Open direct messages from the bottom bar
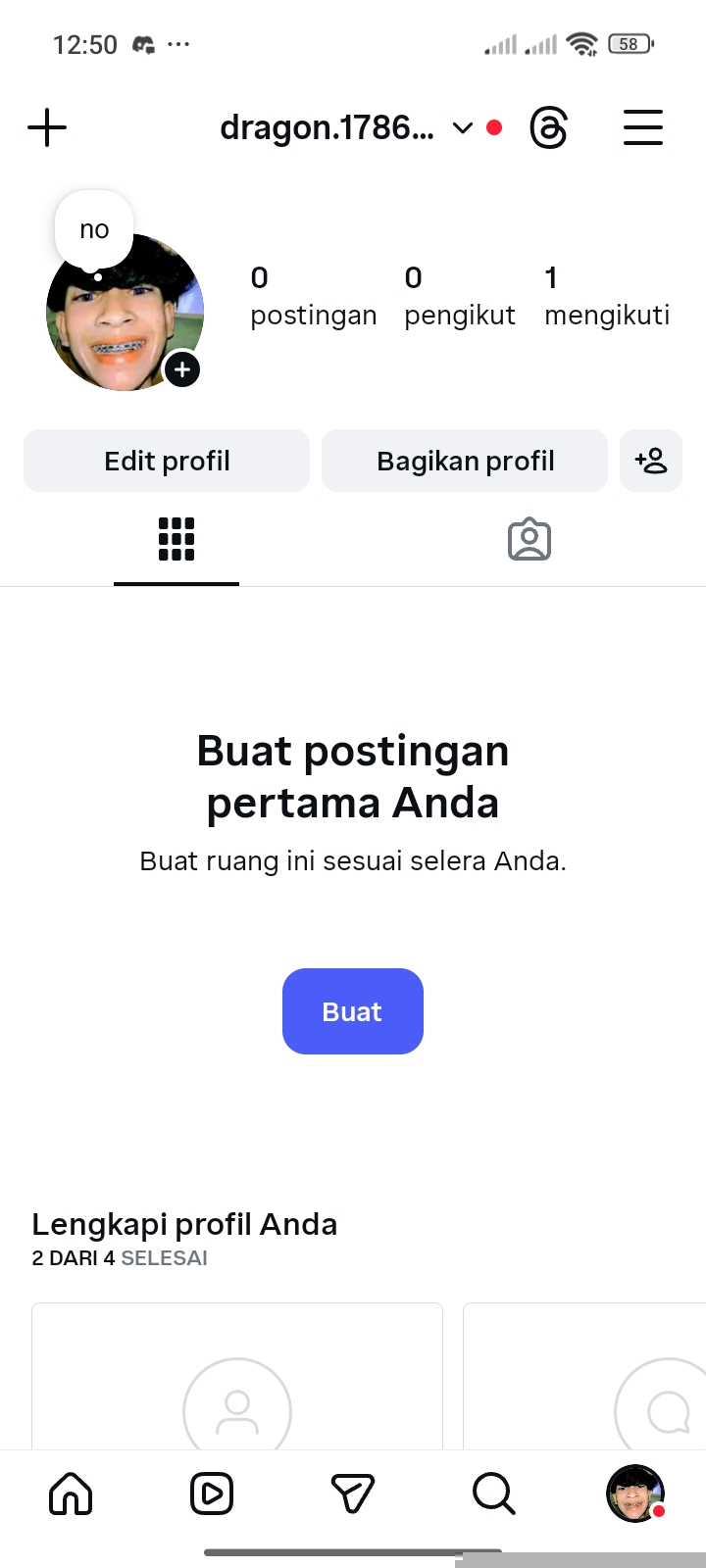The width and height of the screenshot is (706, 1568). (353, 1494)
